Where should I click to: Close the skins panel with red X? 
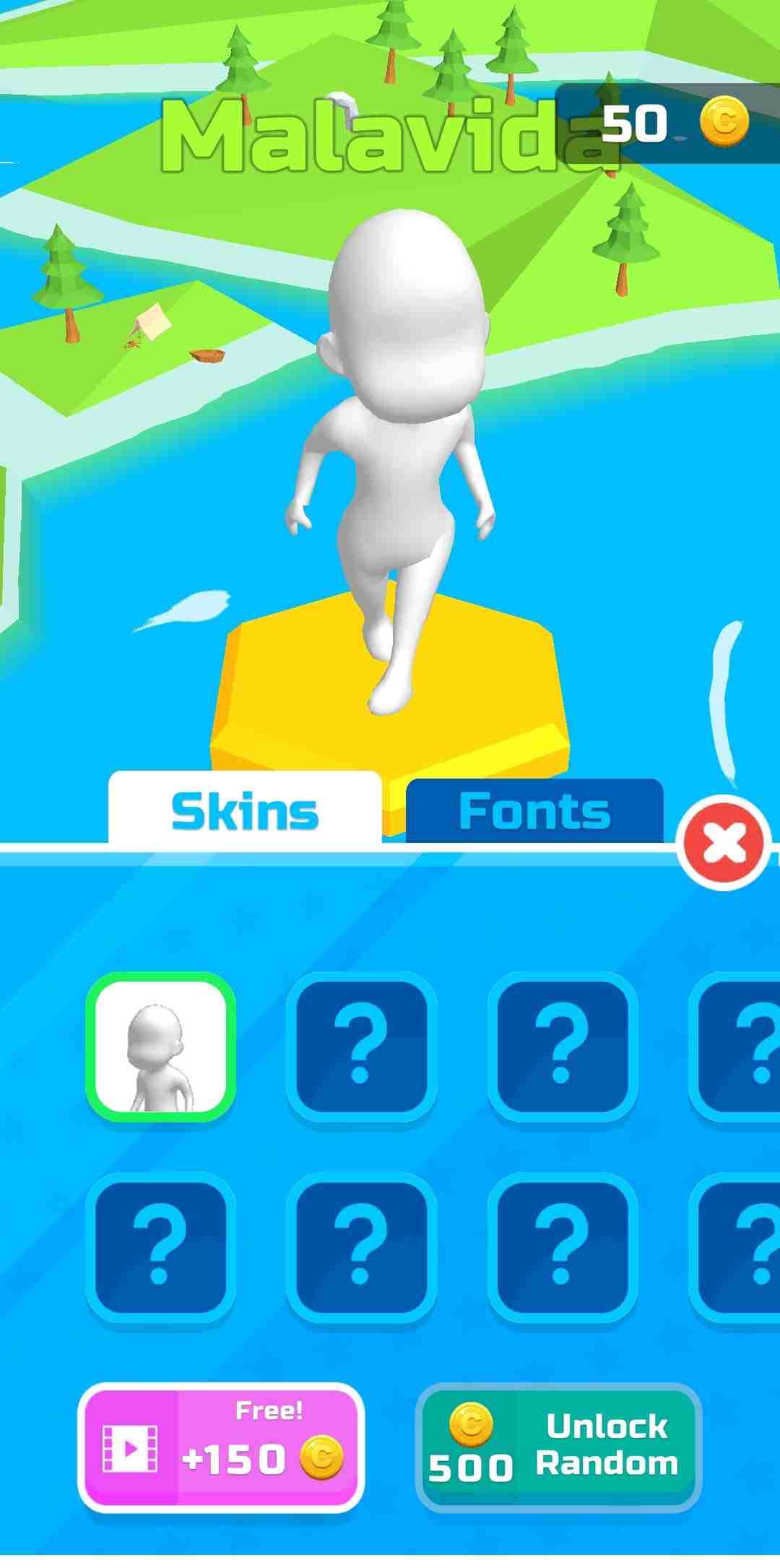724,843
